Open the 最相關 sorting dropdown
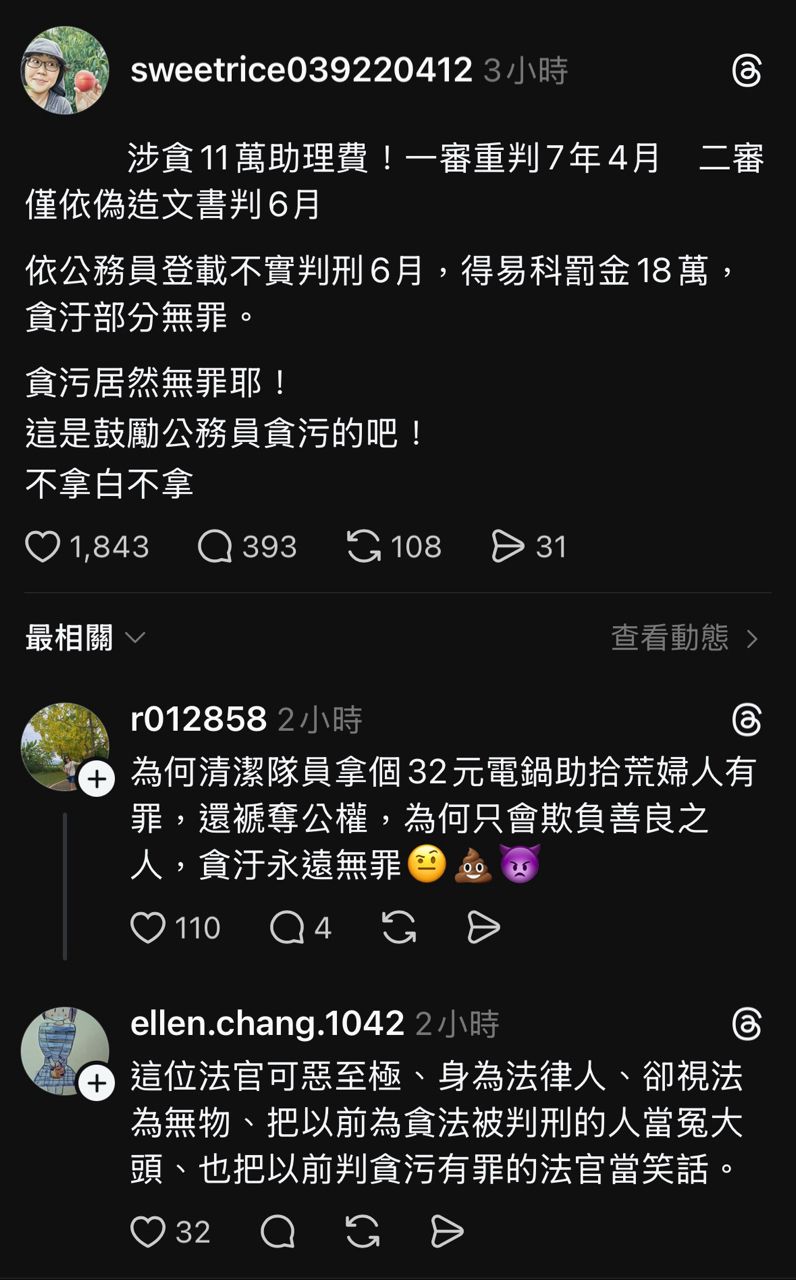 pos(85,638)
